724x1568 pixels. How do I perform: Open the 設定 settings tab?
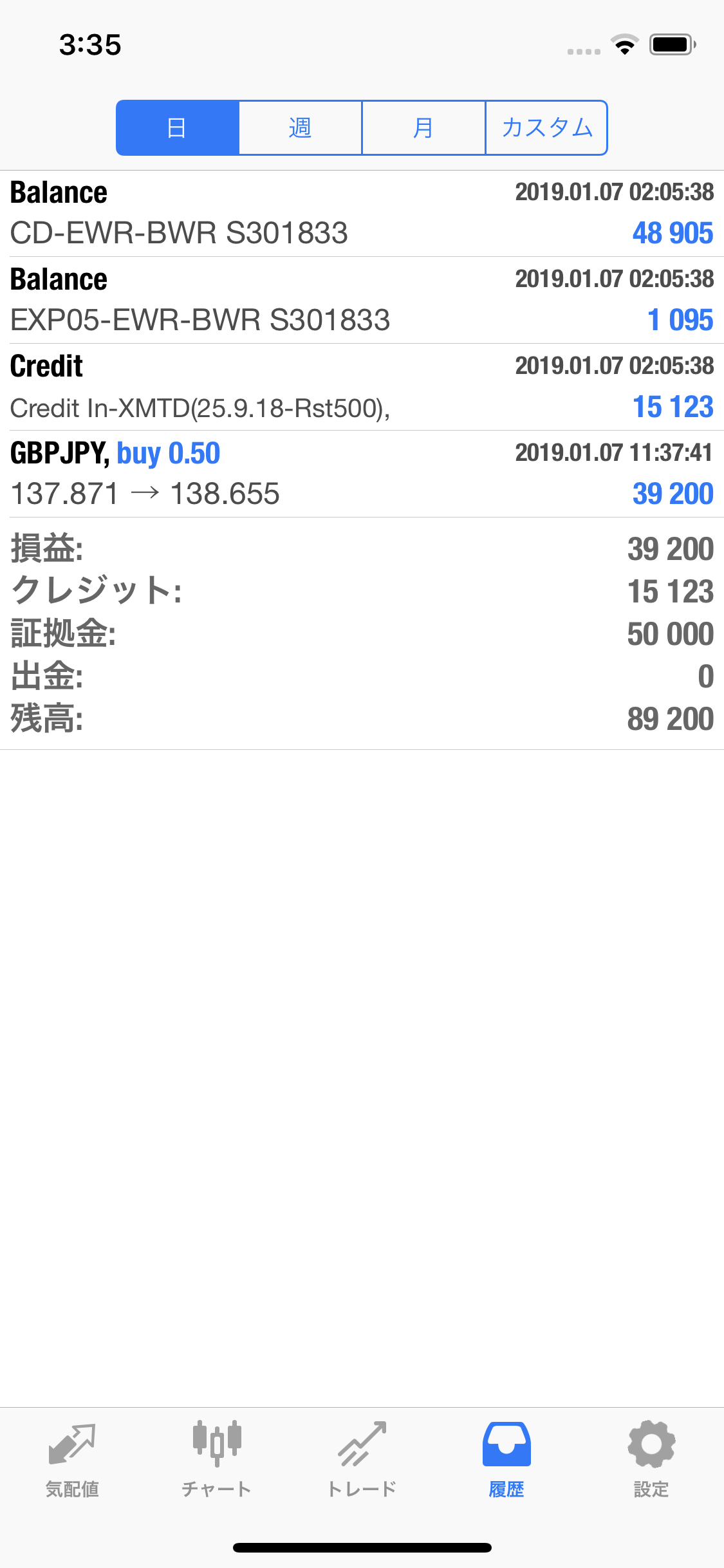651,1459
